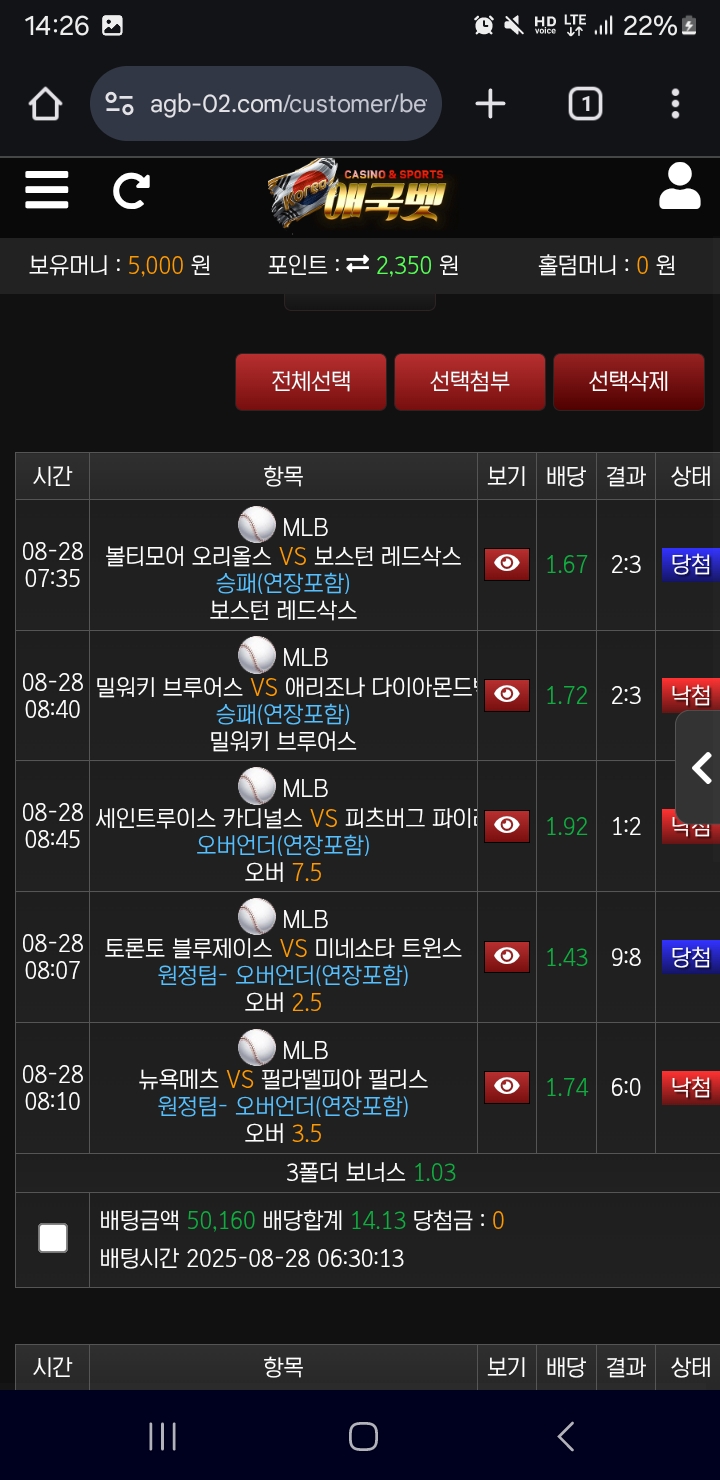
Task: Tap the 선택삭제 button
Action: click(x=628, y=381)
